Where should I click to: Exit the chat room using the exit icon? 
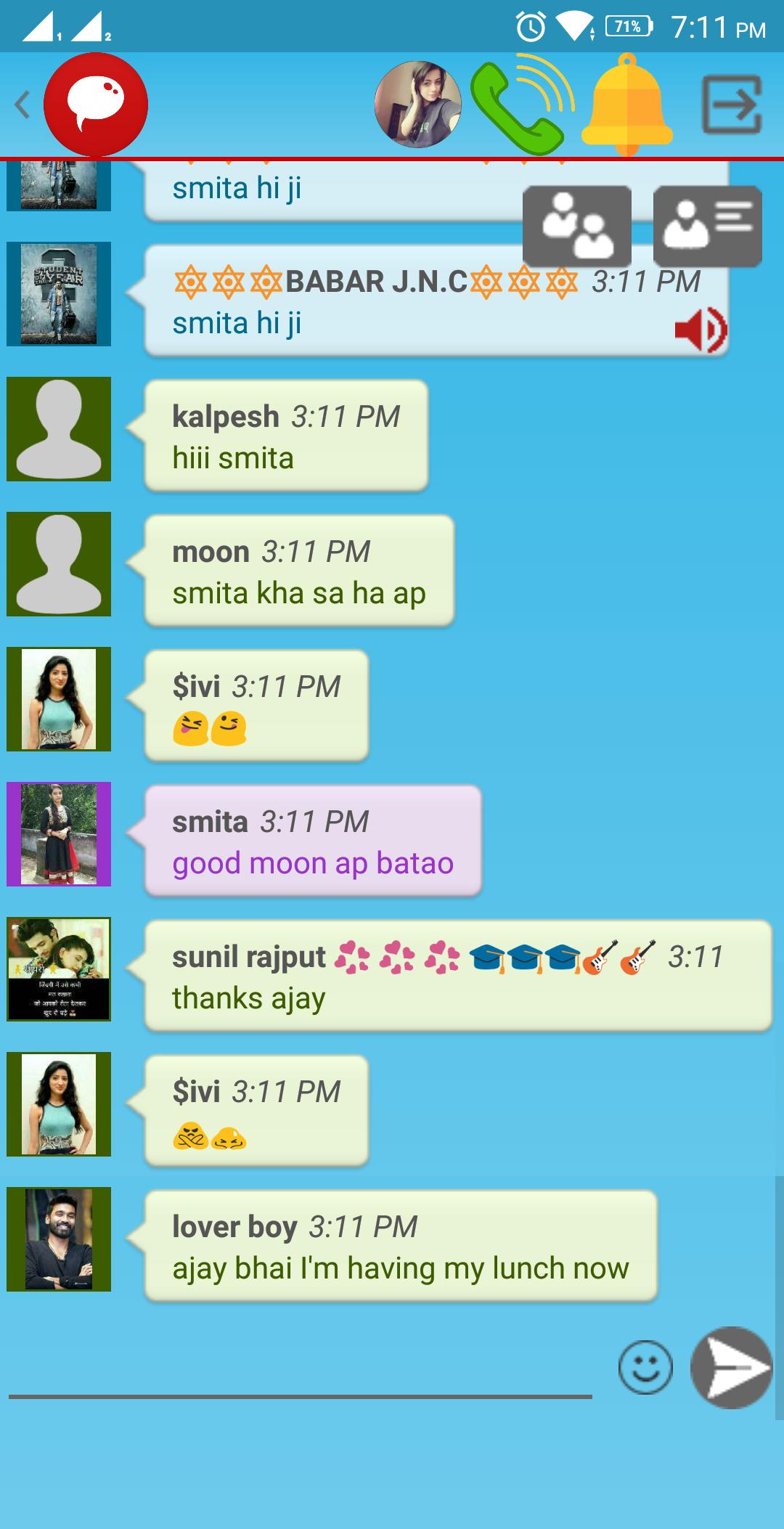(x=732, y=105)
